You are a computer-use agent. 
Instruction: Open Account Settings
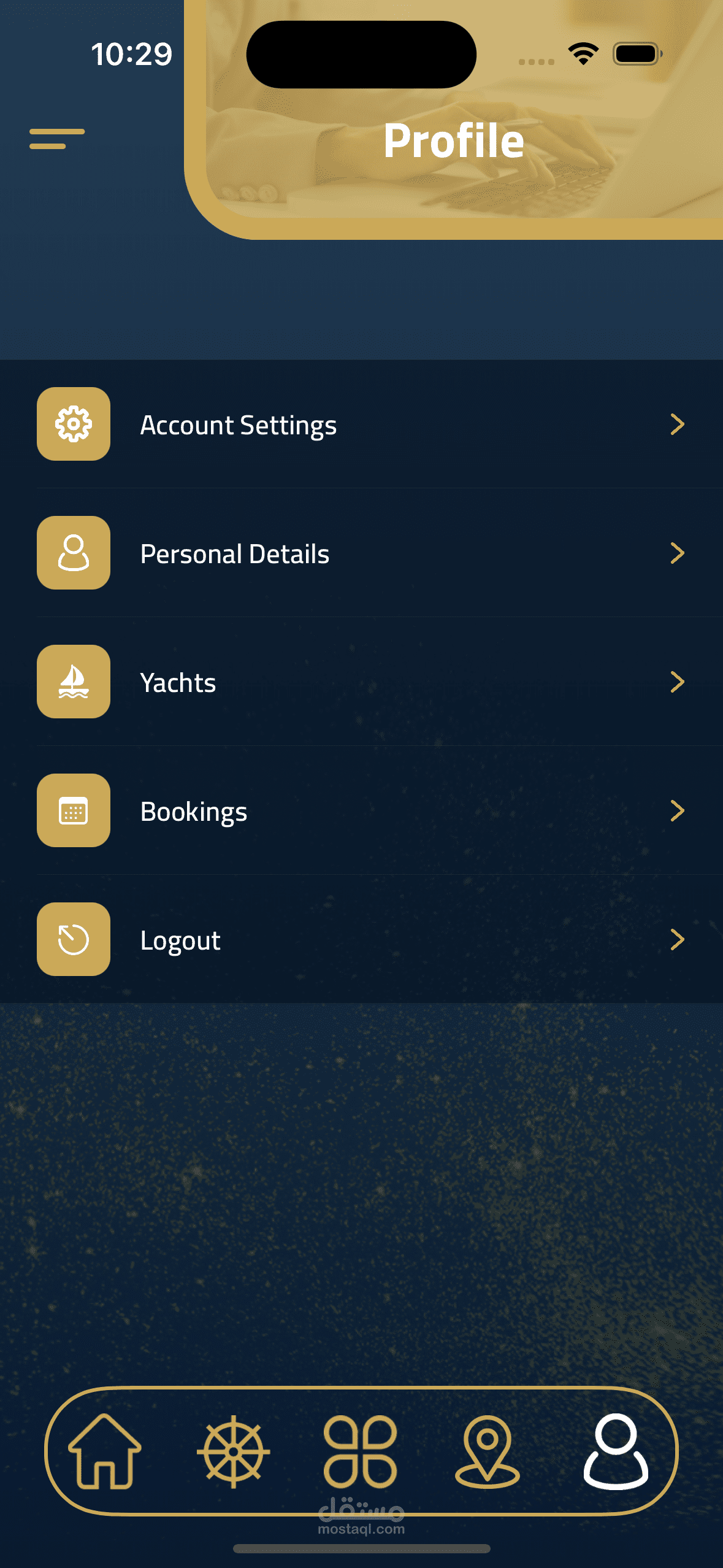(361, 424)
